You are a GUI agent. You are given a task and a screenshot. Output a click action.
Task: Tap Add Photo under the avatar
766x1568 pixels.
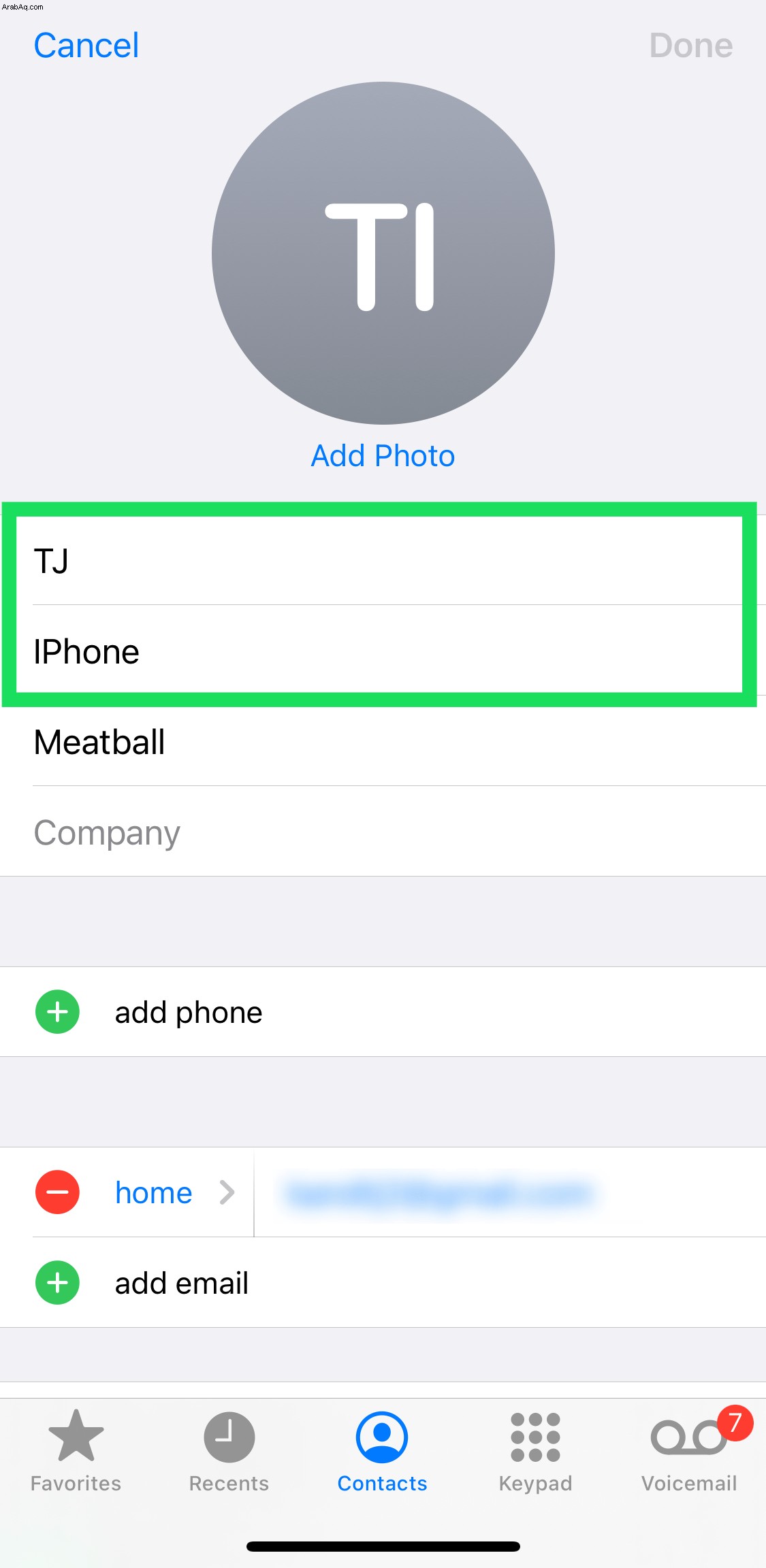click(383, 456)
